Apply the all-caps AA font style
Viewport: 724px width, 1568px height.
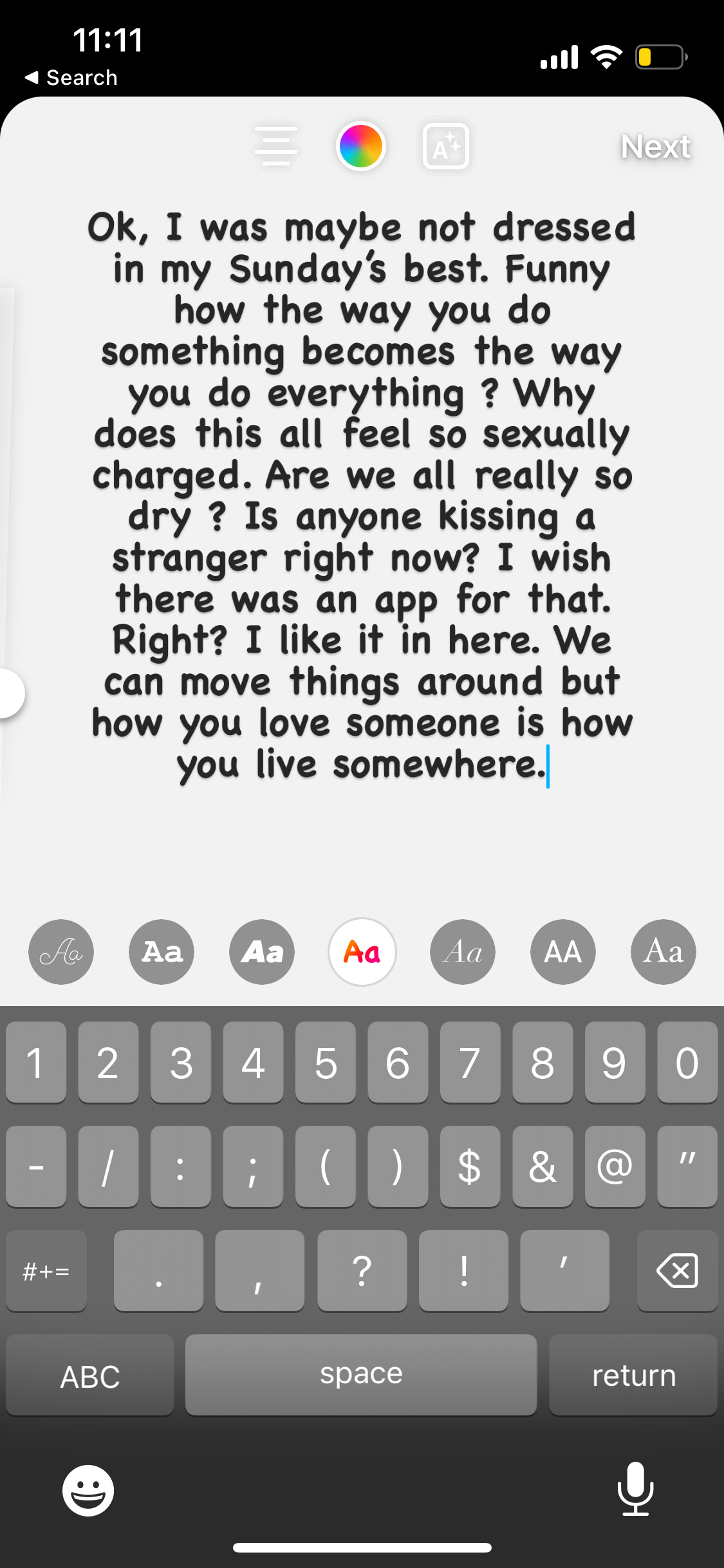(563, 951)
